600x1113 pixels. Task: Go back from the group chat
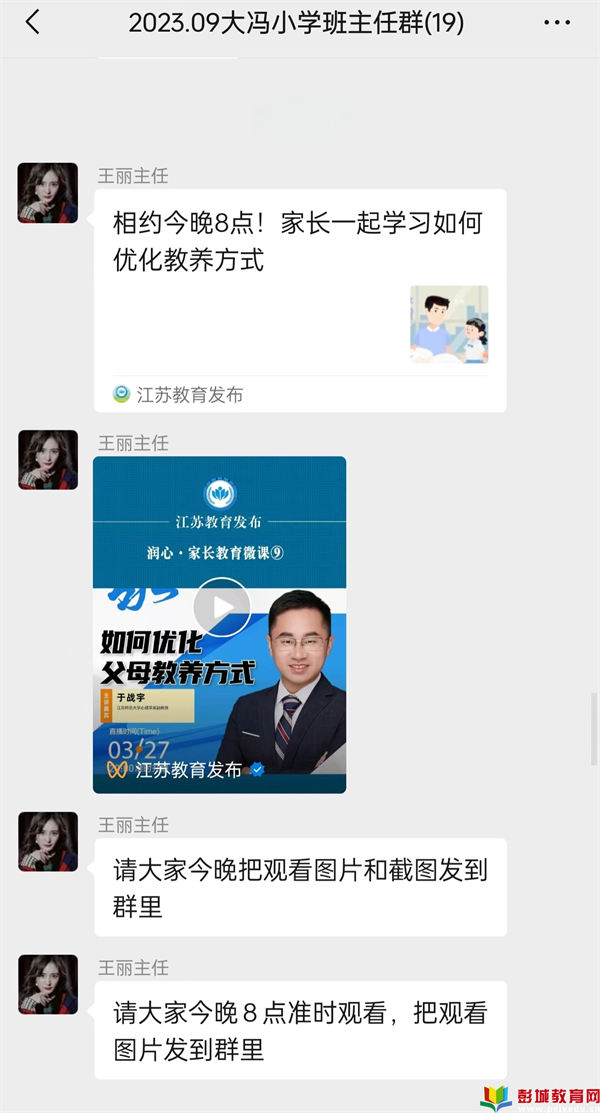[33, 23]
